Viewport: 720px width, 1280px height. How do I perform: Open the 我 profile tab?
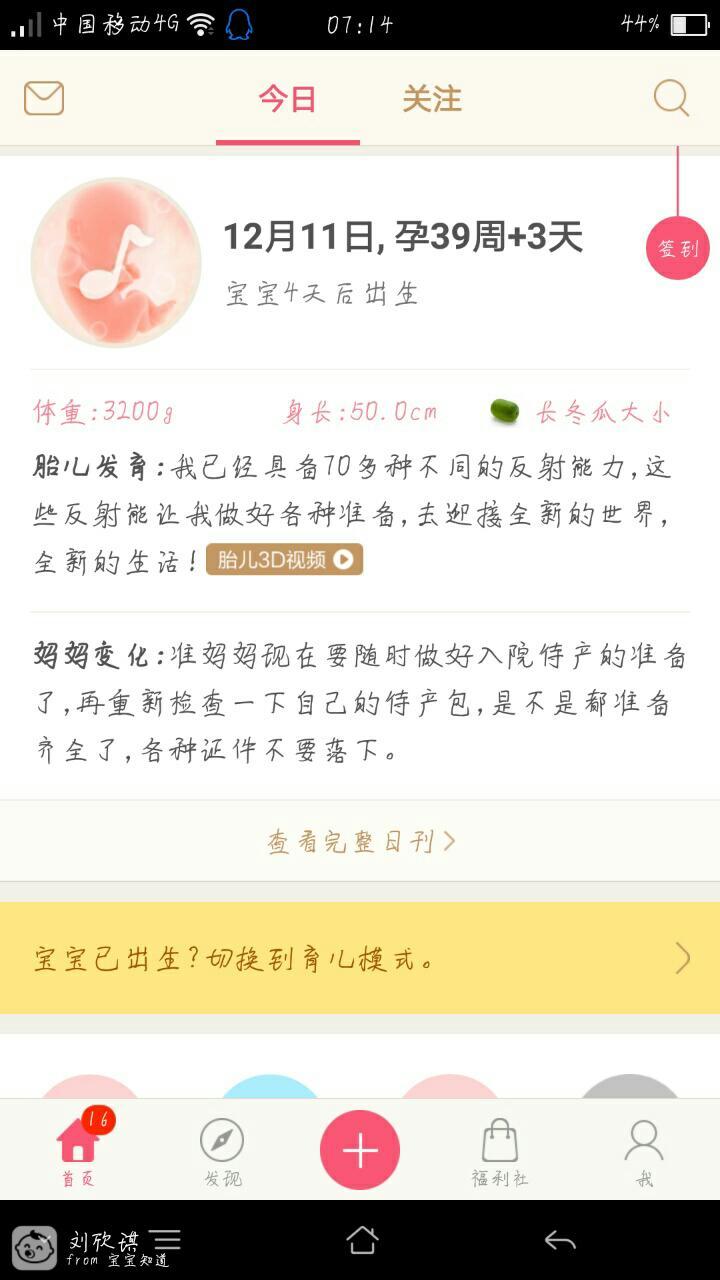tap(644, 1152)
